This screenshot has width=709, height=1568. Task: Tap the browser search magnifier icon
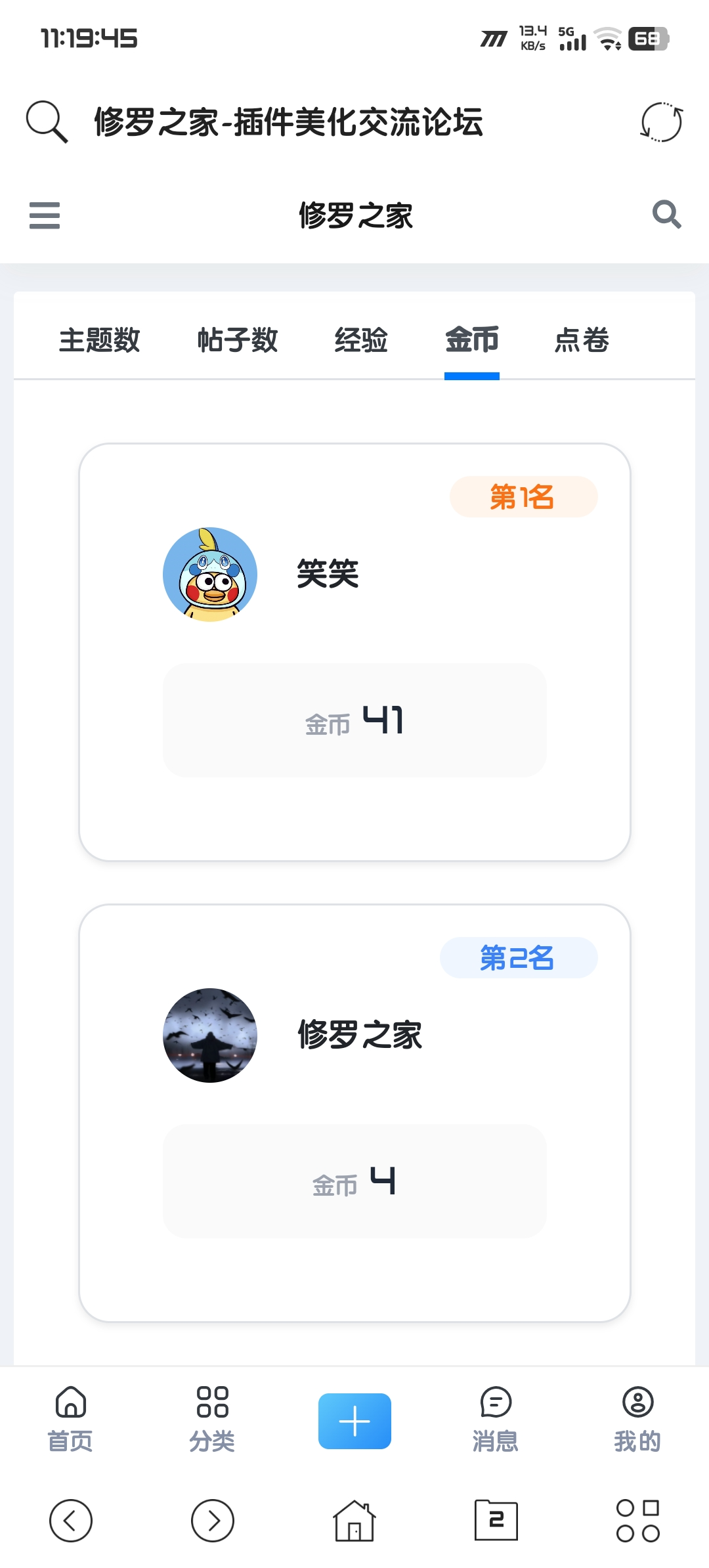point(47,121)
